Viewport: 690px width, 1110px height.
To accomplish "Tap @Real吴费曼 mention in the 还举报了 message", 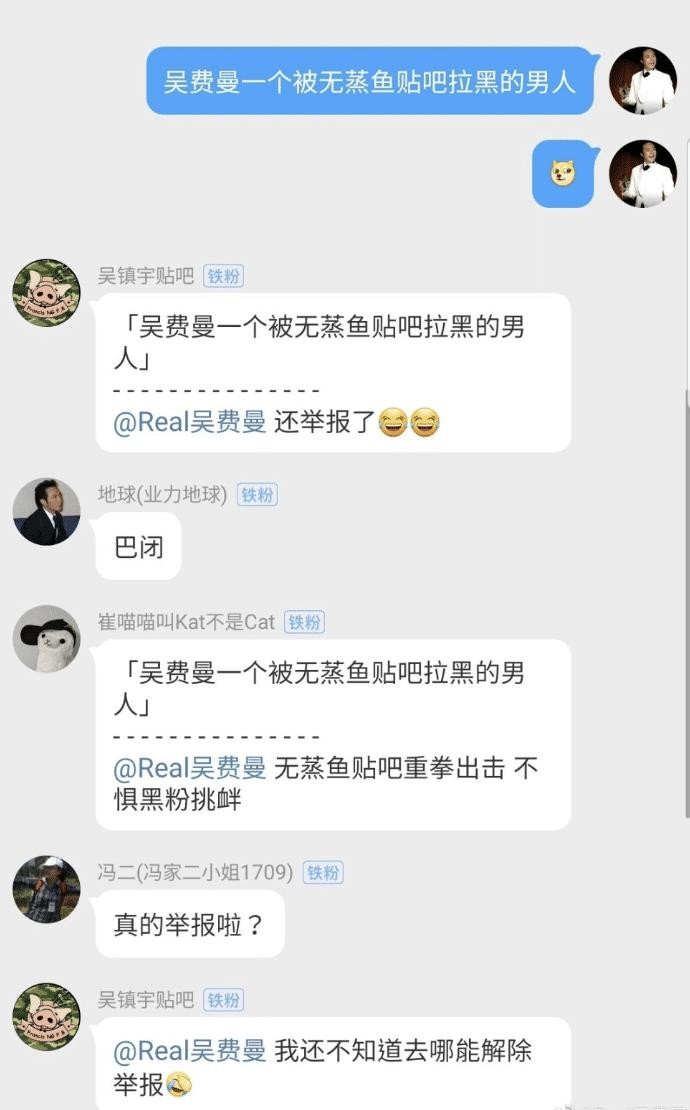I will point(190,422).
